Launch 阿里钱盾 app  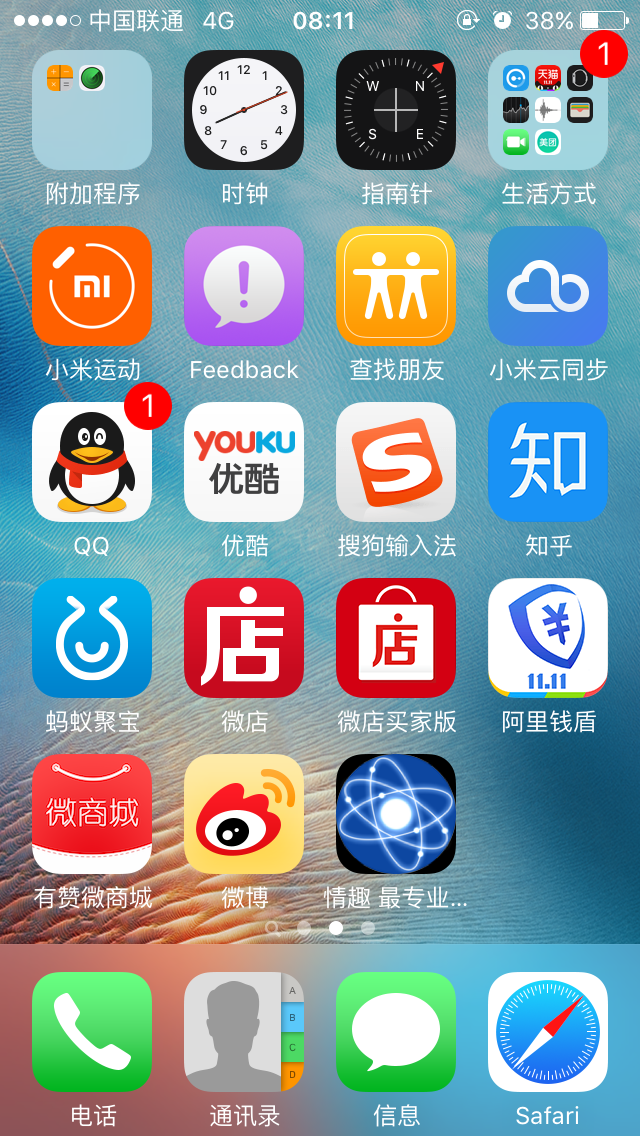tap(548, 638)
